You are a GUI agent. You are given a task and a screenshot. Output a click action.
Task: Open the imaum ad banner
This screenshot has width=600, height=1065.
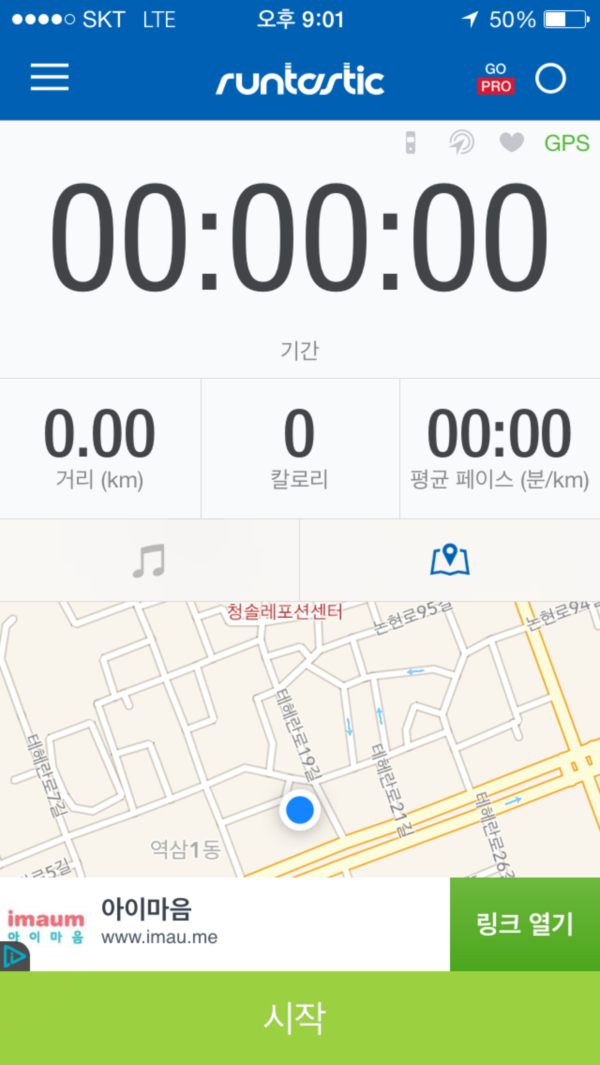tap(225, 924)
